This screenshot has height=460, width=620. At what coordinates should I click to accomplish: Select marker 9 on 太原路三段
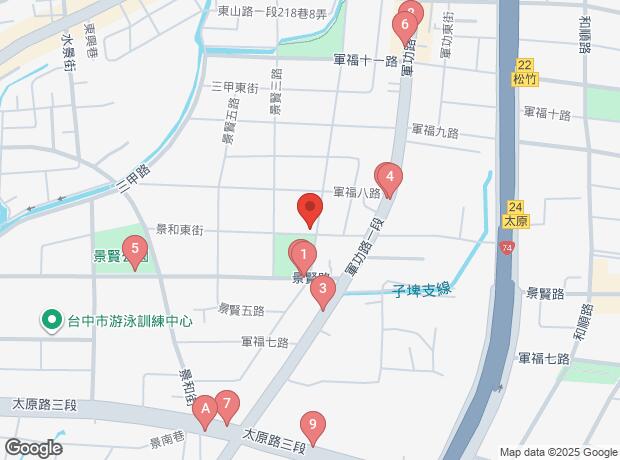point(313,426)
